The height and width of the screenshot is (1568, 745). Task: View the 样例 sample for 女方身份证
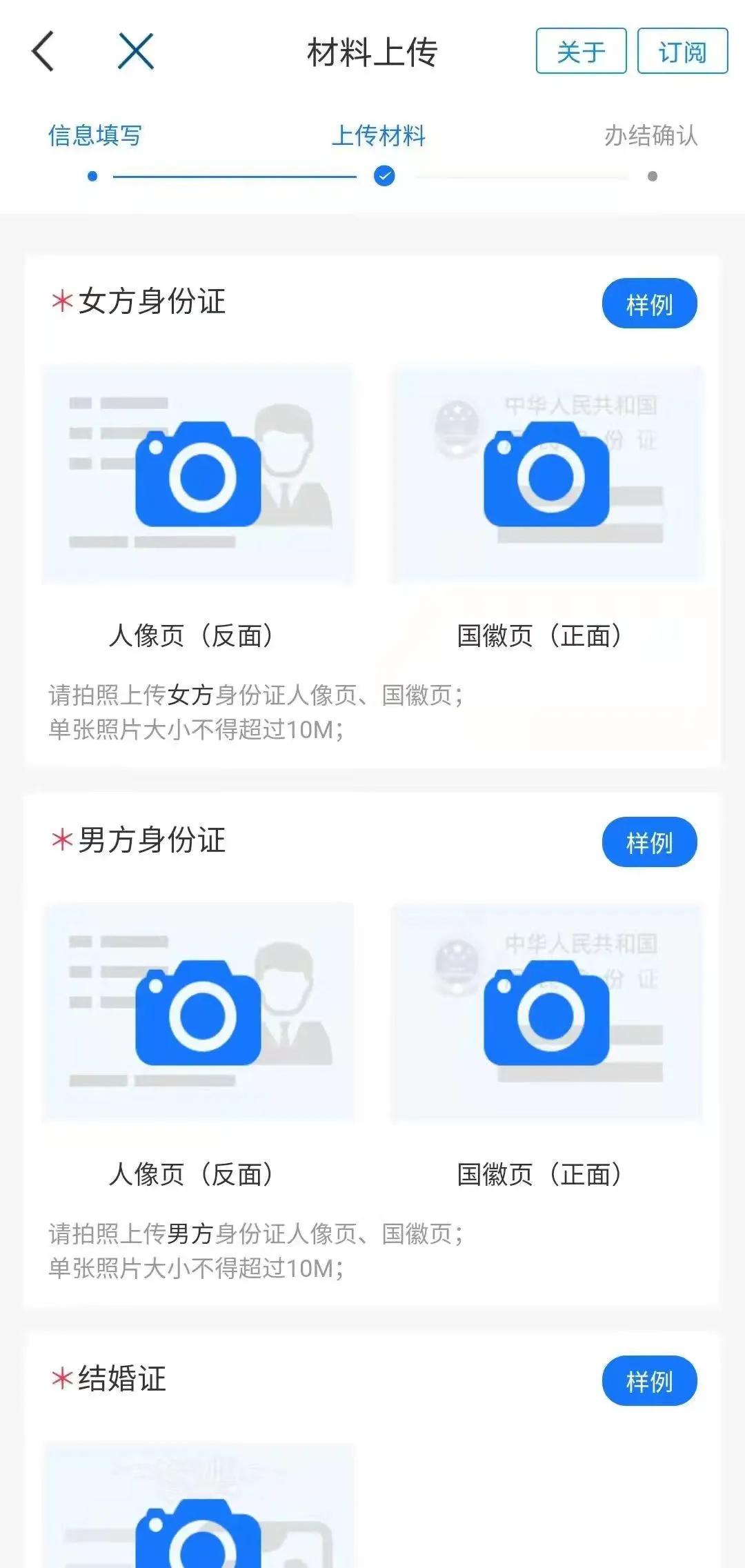(x=649, y=302)
